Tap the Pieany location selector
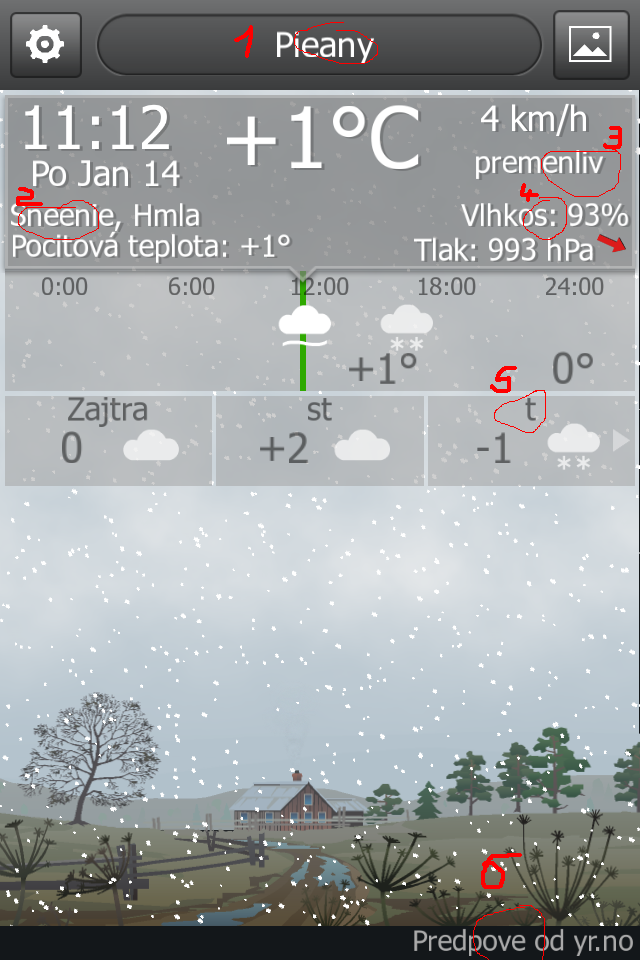This screenshot has width=640, height=960. (319, 45)
